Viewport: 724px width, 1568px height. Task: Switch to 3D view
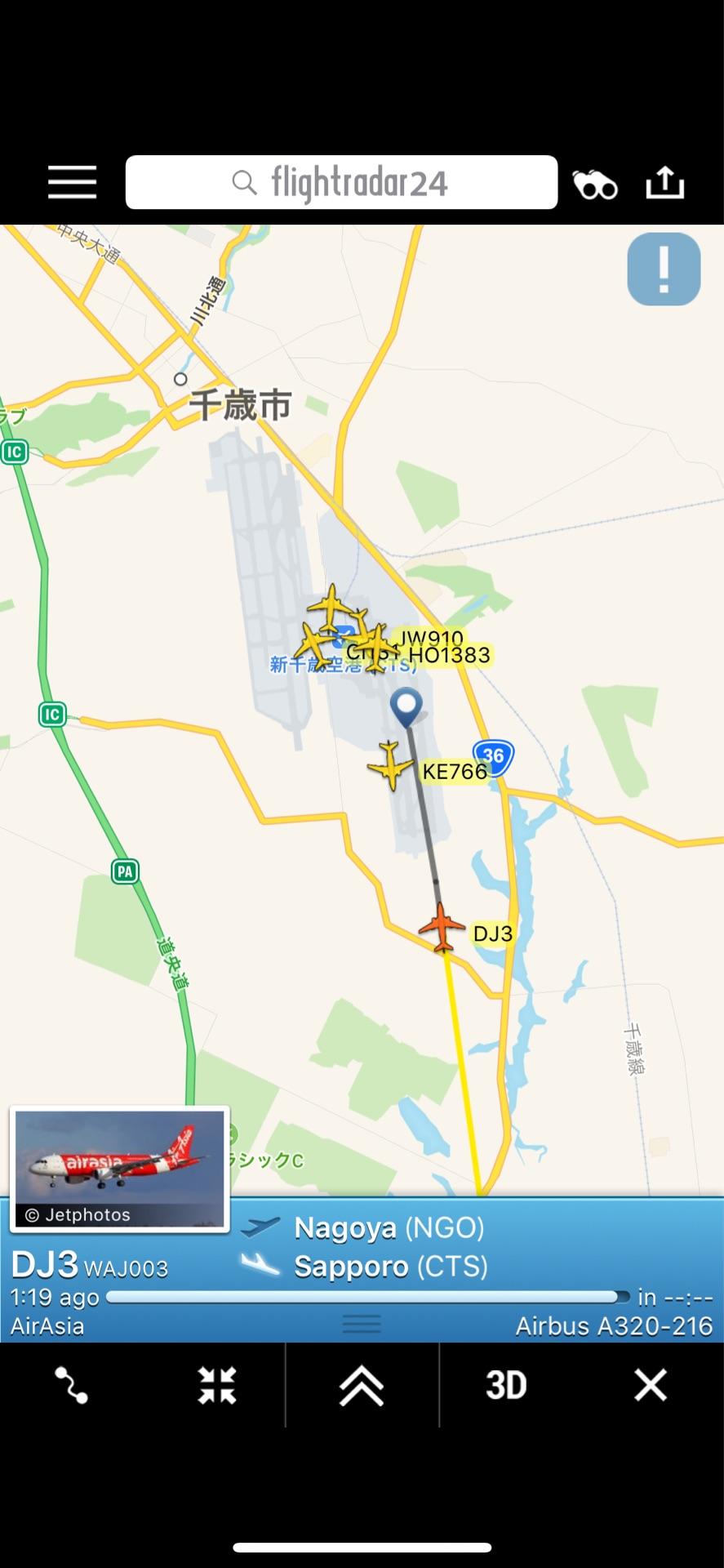click(x=506, y=1386)
